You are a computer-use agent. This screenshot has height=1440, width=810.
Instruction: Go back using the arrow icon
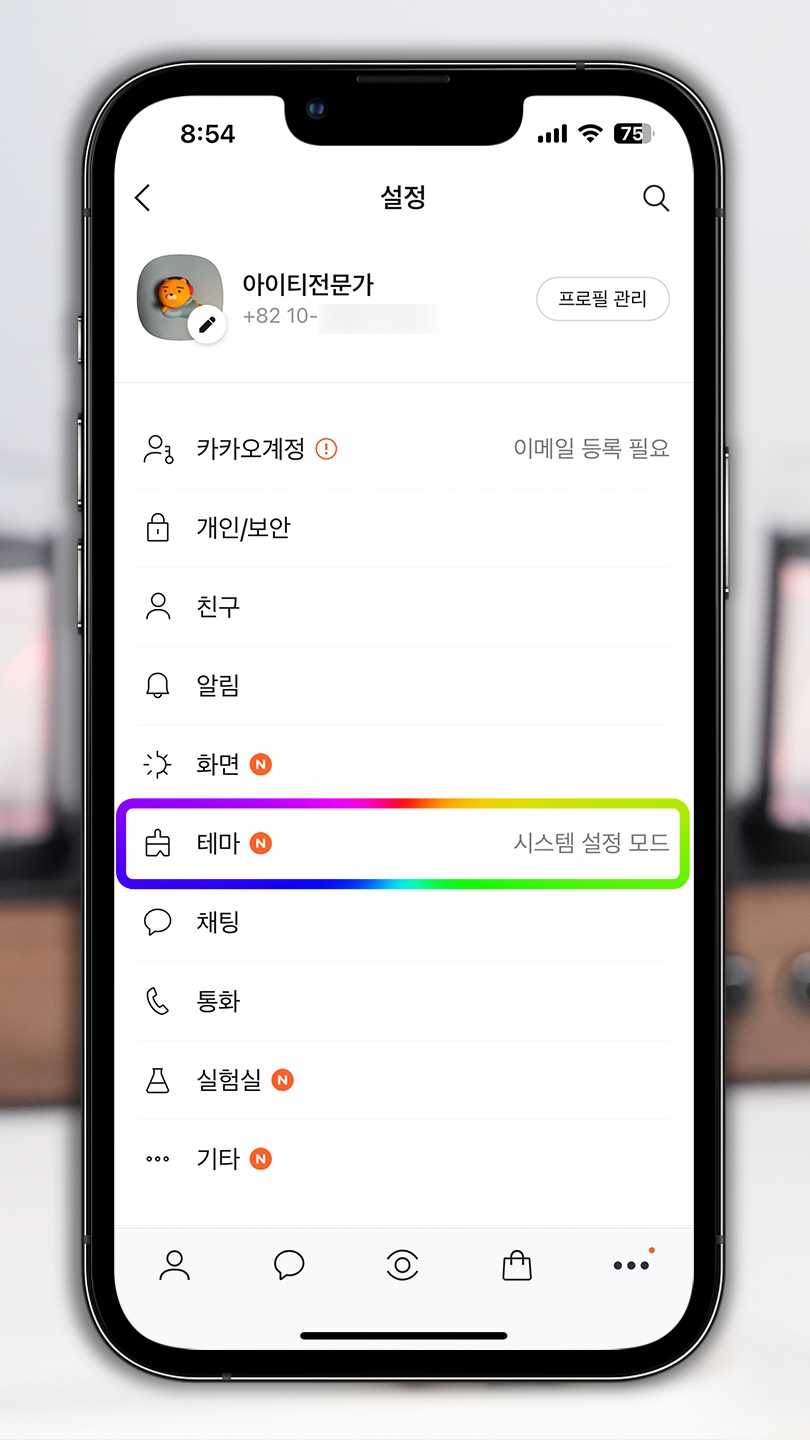click(x=143, y=198)
